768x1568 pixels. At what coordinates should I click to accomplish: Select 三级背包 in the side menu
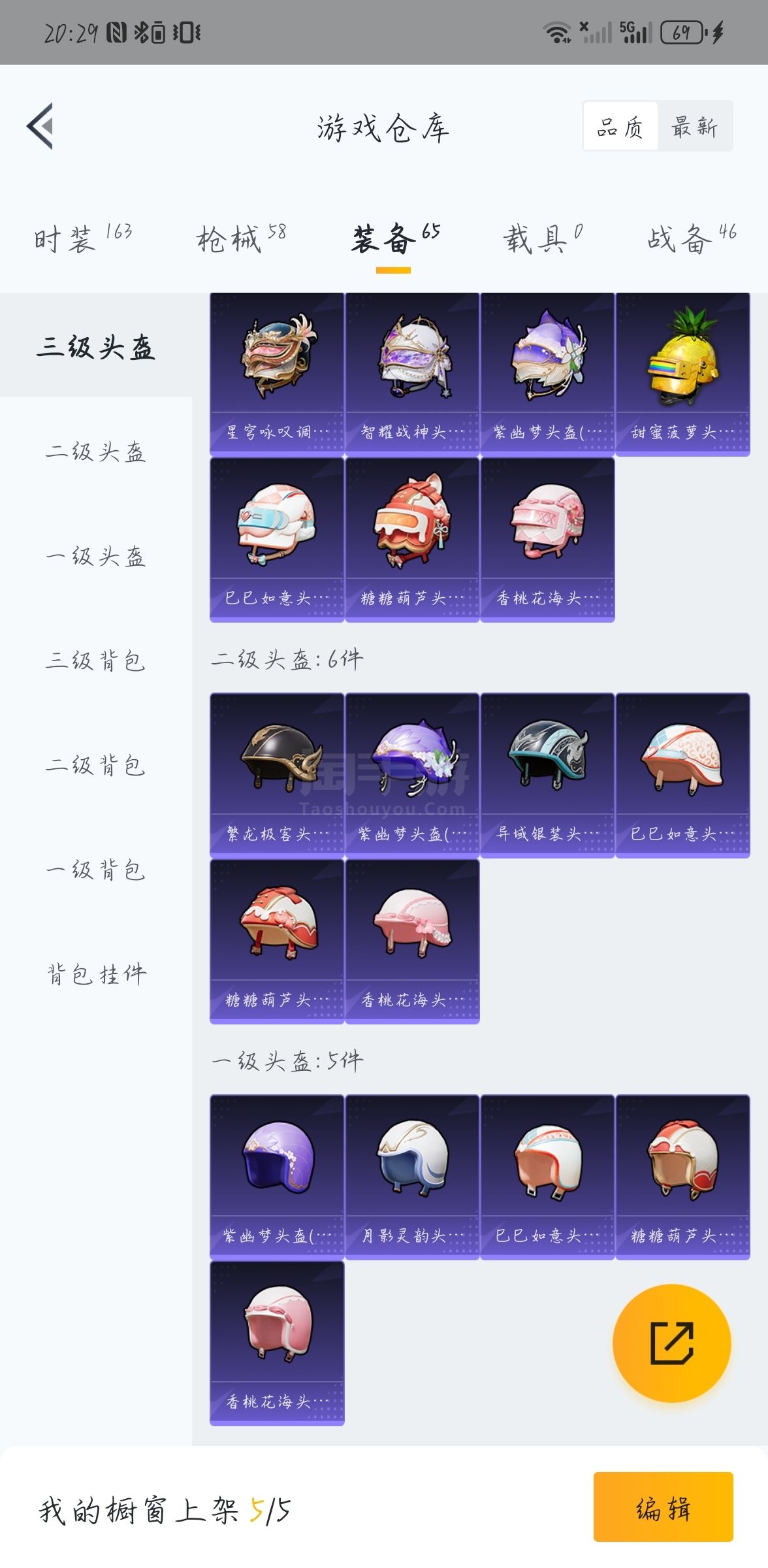click(96, 661)
